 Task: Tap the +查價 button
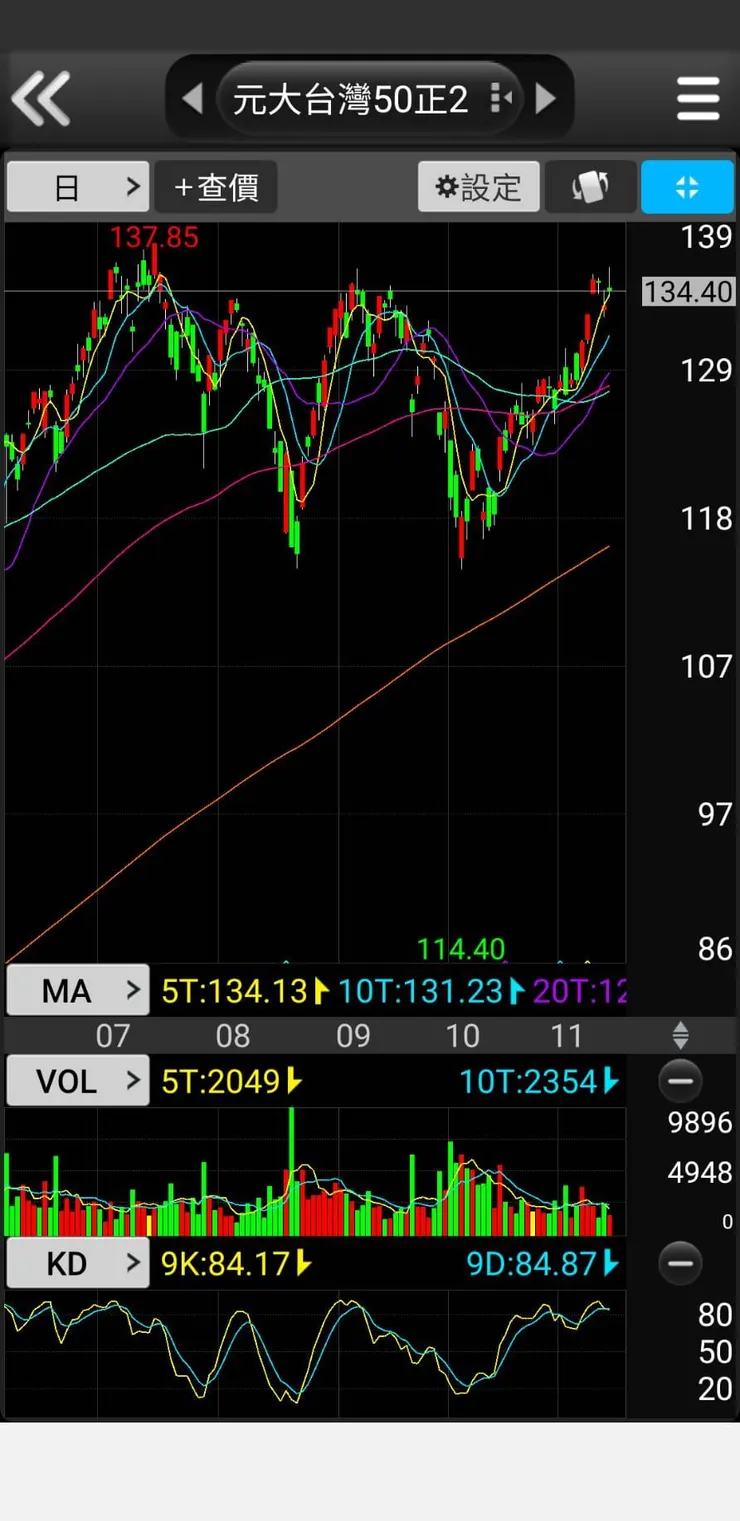pos(216,187)
